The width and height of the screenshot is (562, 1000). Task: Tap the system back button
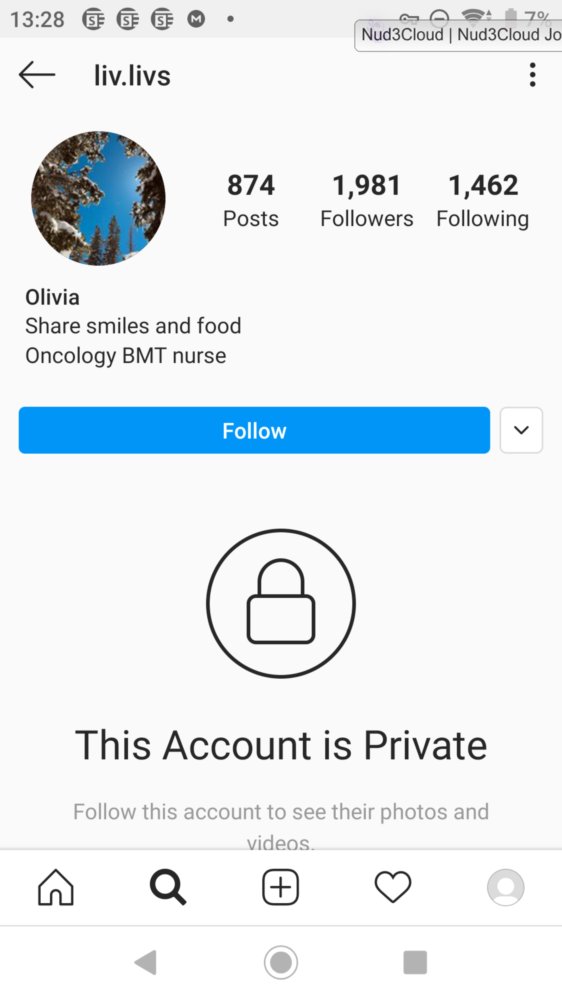[x=146, y=962]
